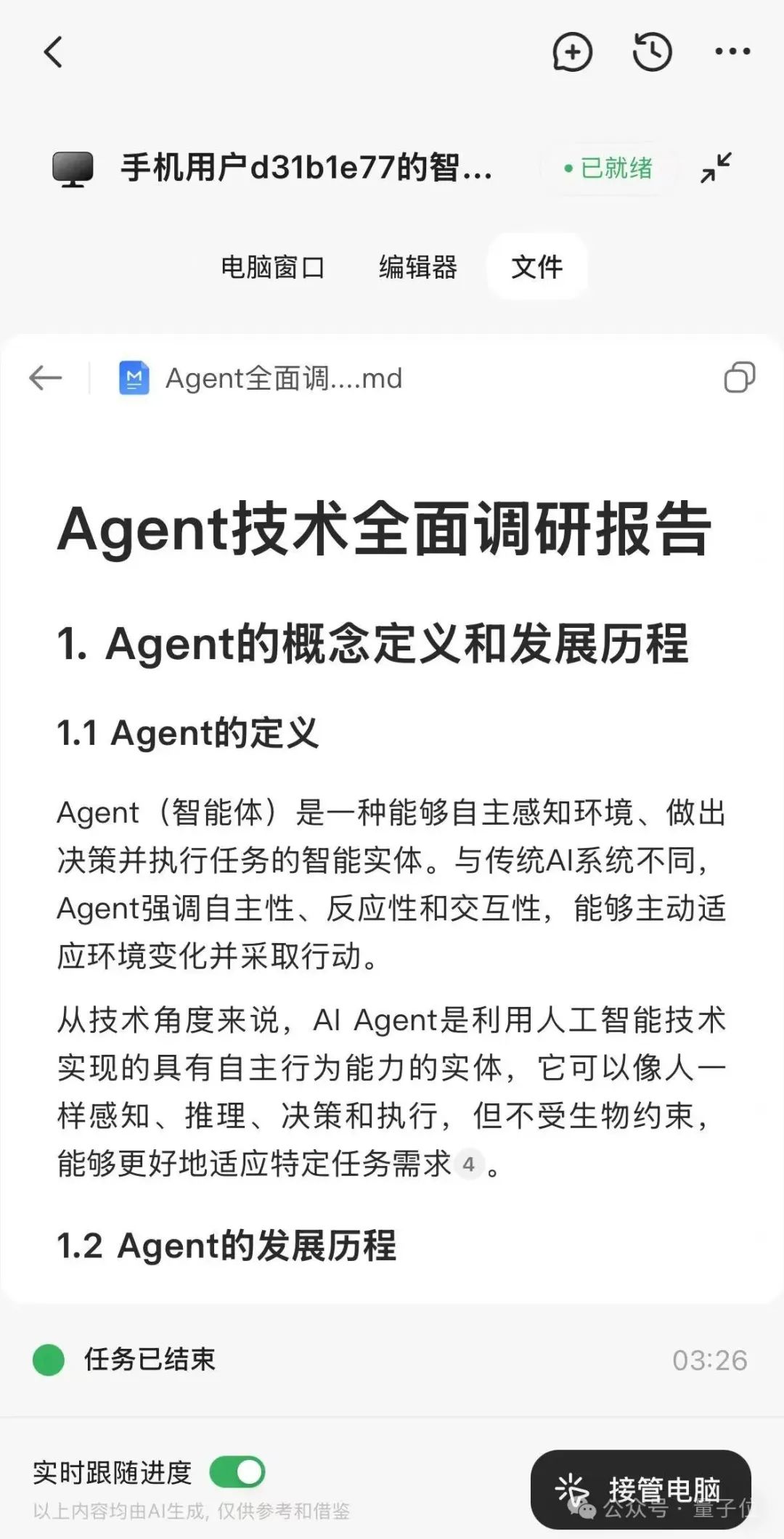Open history using the clock icon

pos(652,52)
